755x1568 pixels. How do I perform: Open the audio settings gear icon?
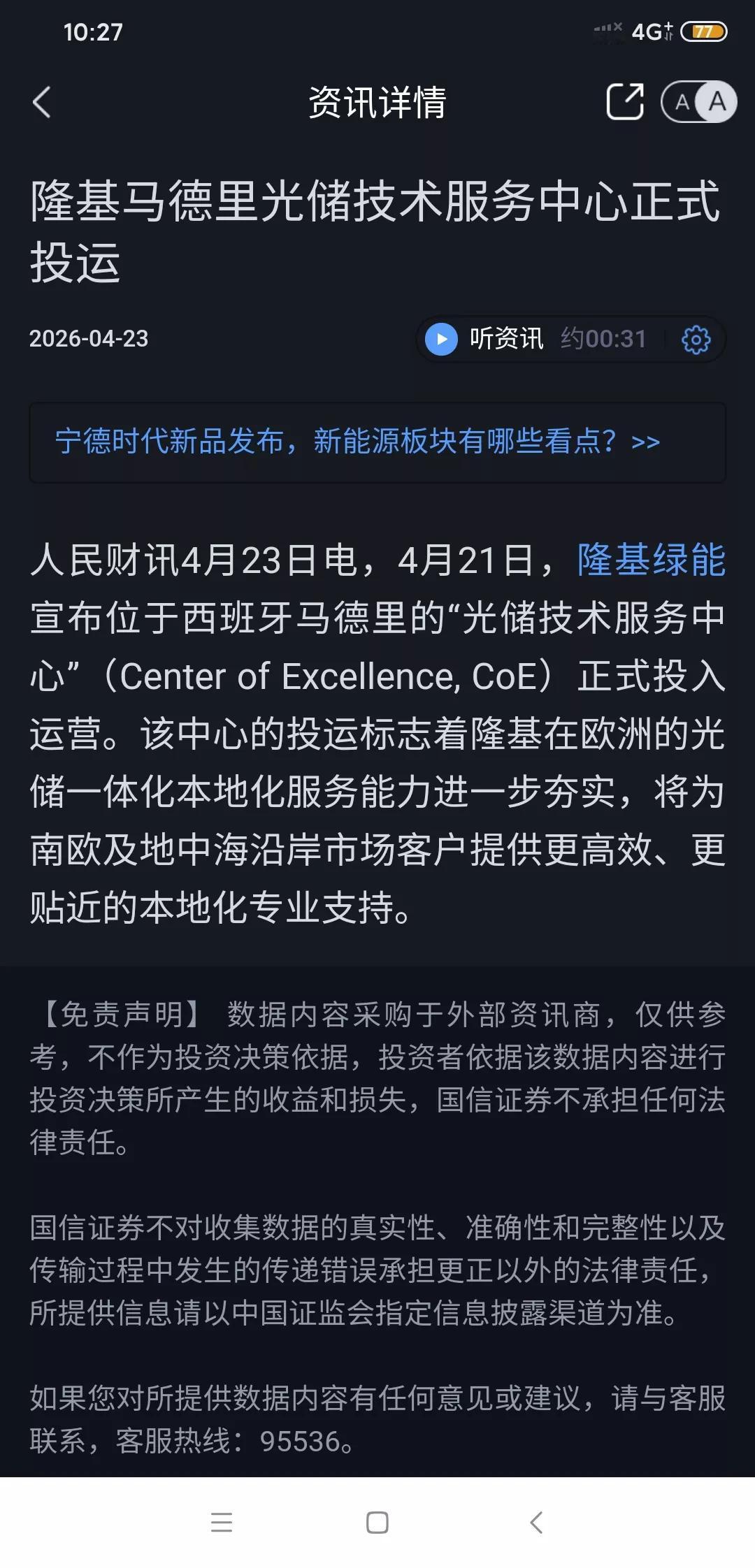pyautogui.click(x=694, y=340)
